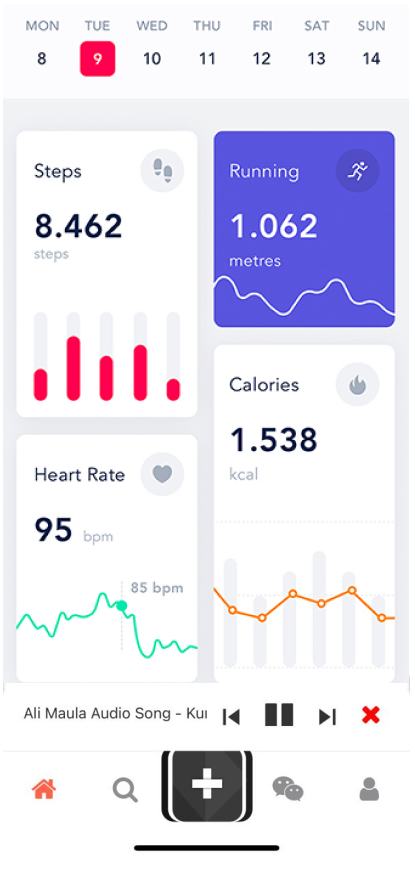The image size is (415, 875).
Task: Open the chat messages tab
Action: click(x=288, y=789)
